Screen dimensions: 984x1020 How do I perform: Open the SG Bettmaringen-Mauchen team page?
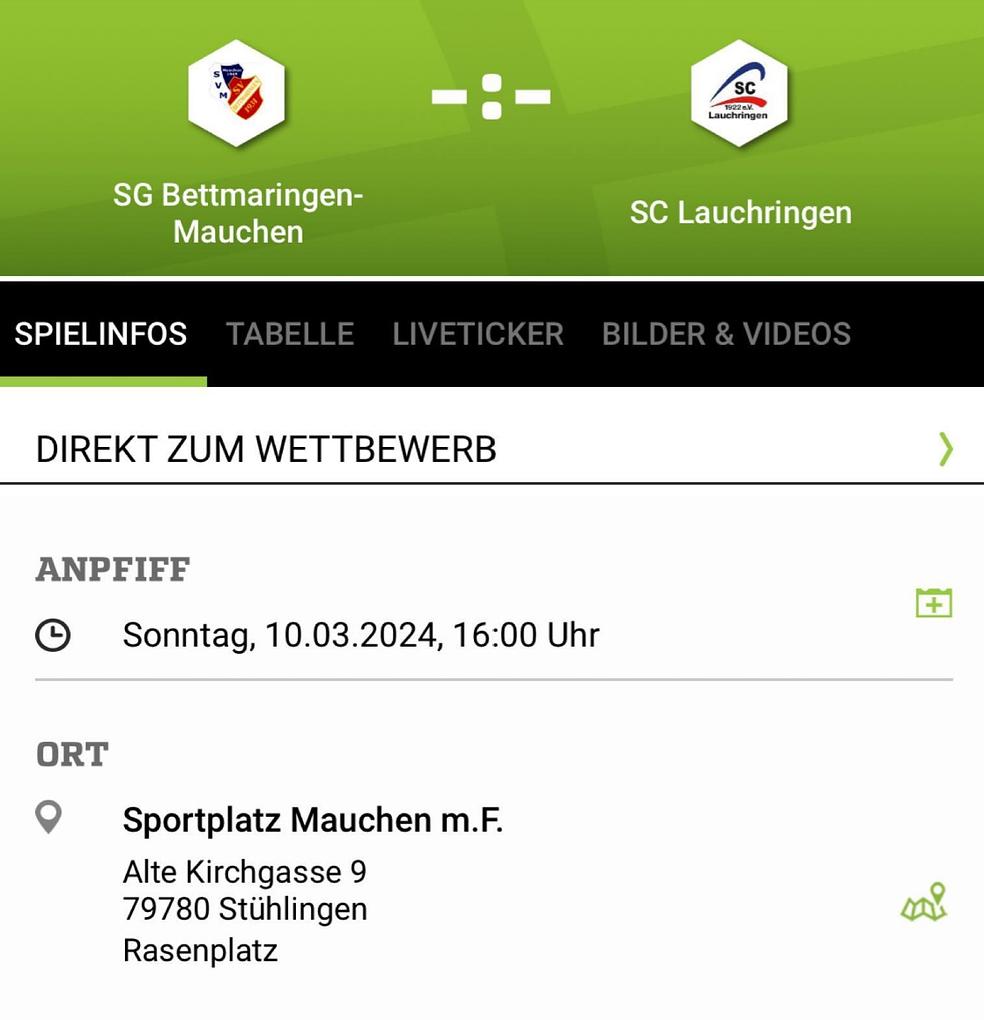point(237,93)
